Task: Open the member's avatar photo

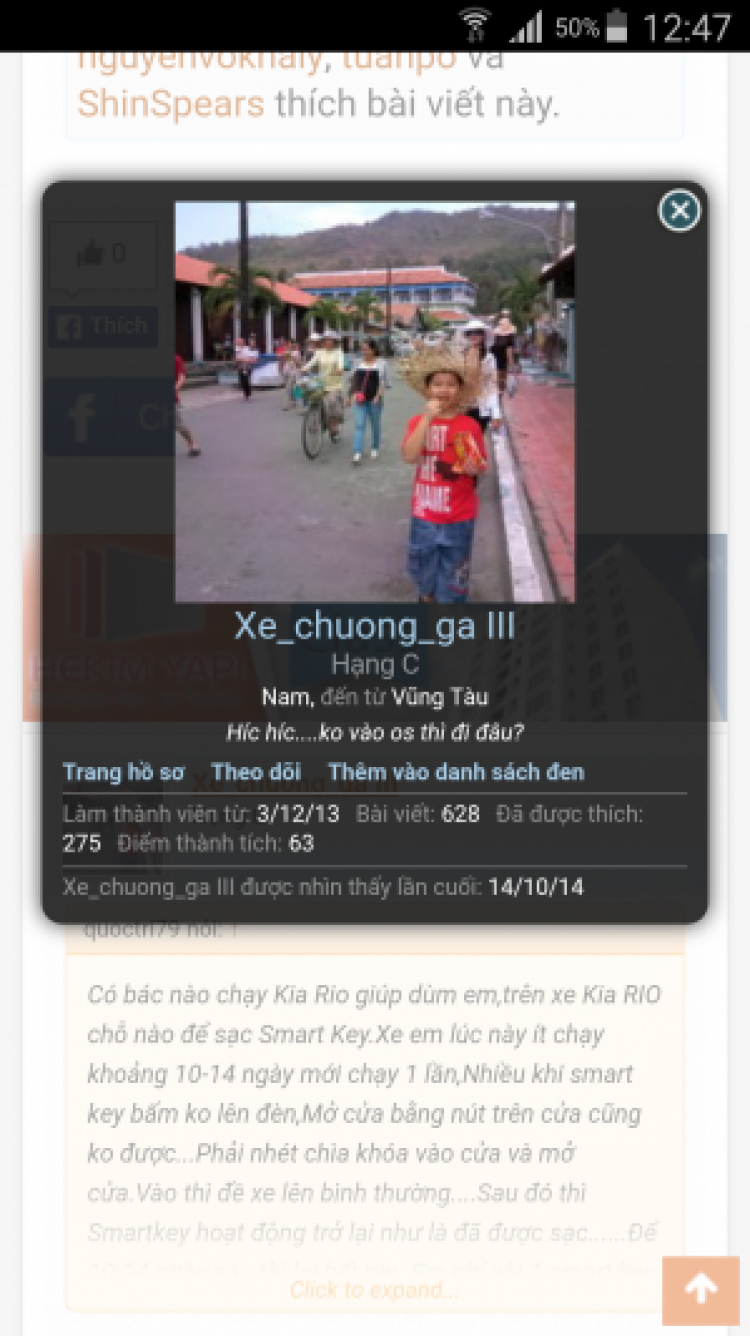Action: click(x=375, y=402)
